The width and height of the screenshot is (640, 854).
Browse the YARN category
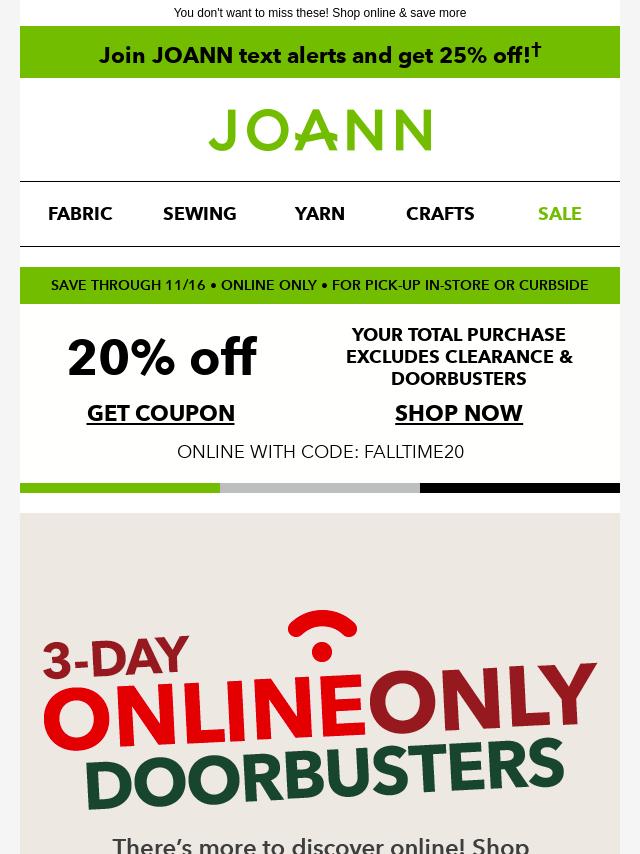[320, 214]
